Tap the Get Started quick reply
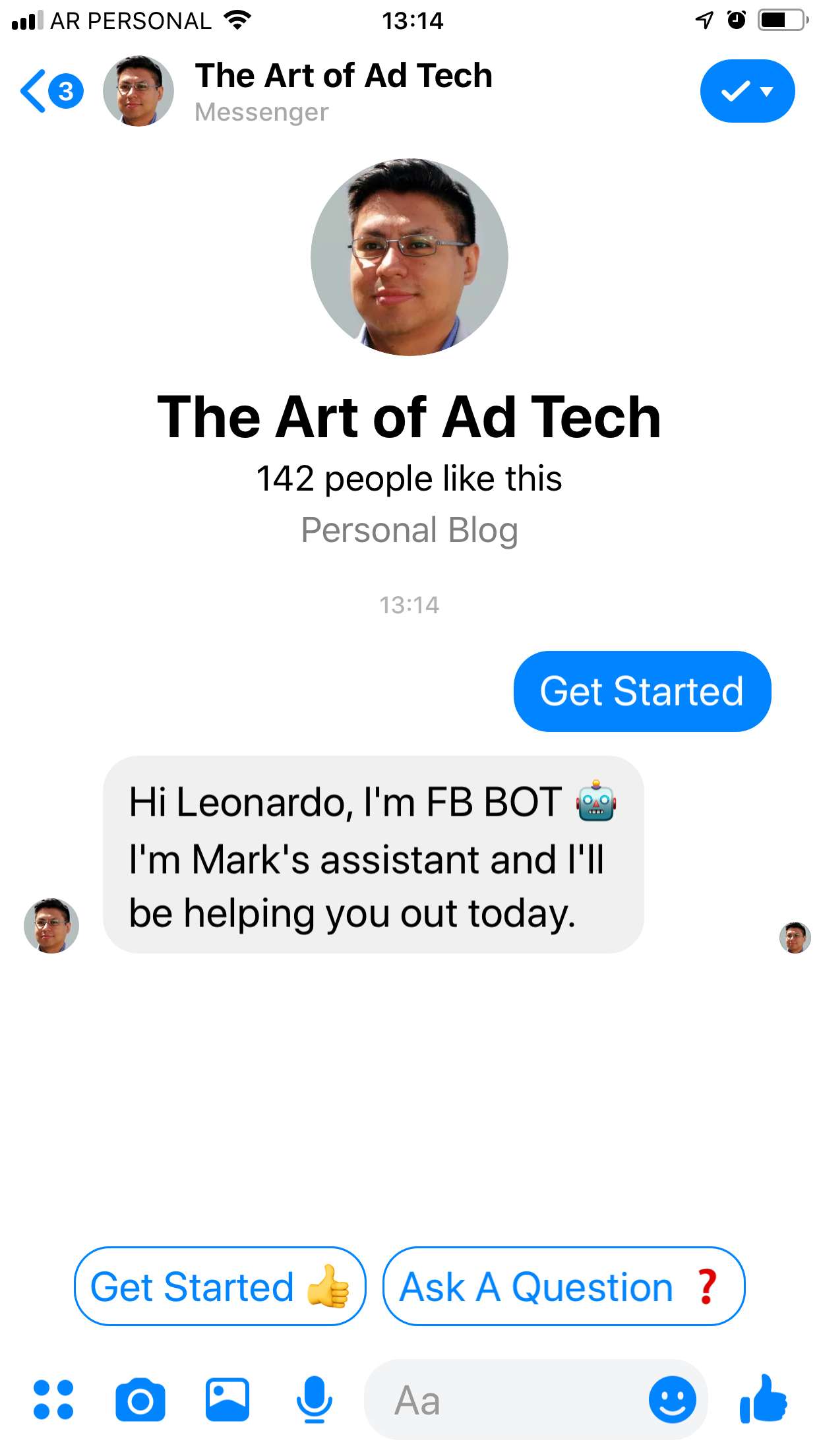 [x=220, y=1287]
